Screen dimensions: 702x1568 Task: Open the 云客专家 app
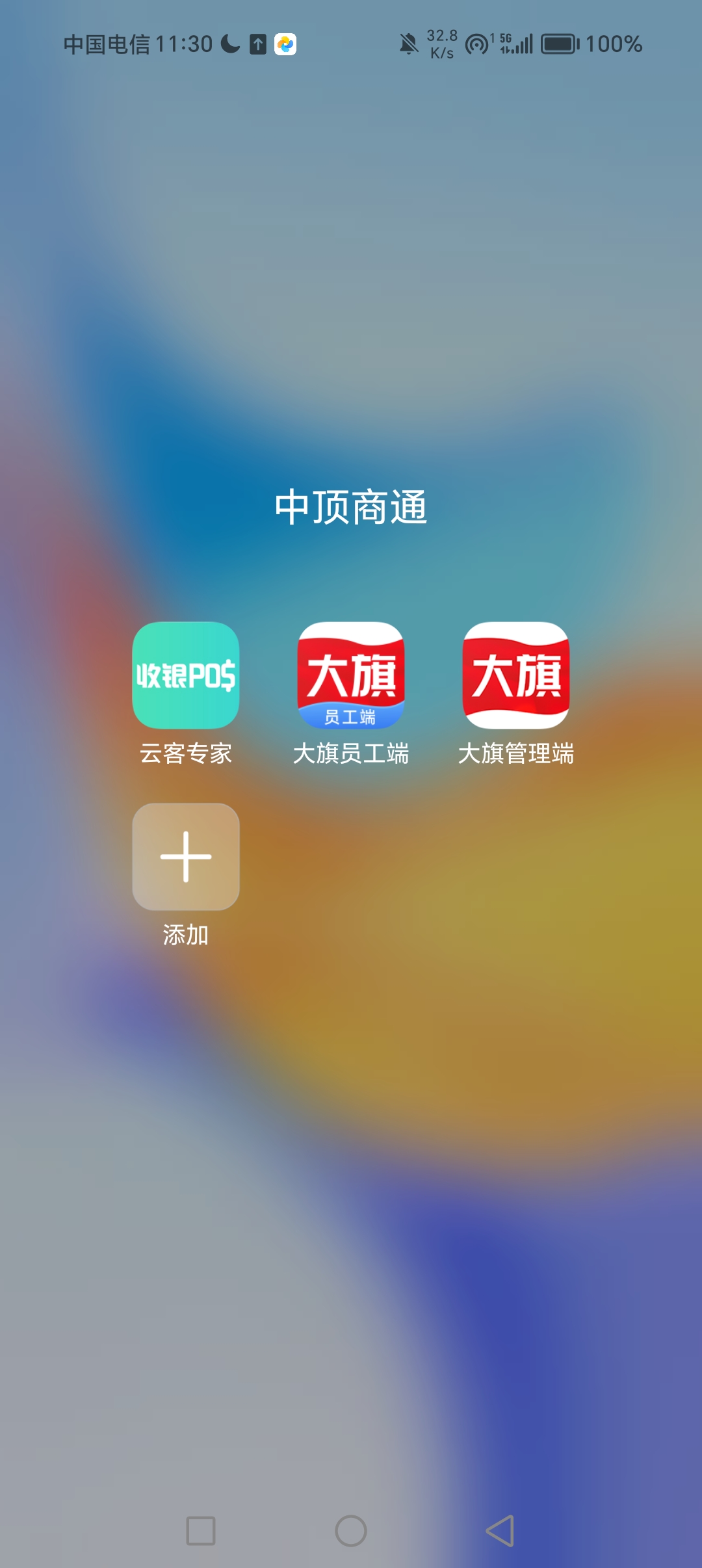(186, 676)
